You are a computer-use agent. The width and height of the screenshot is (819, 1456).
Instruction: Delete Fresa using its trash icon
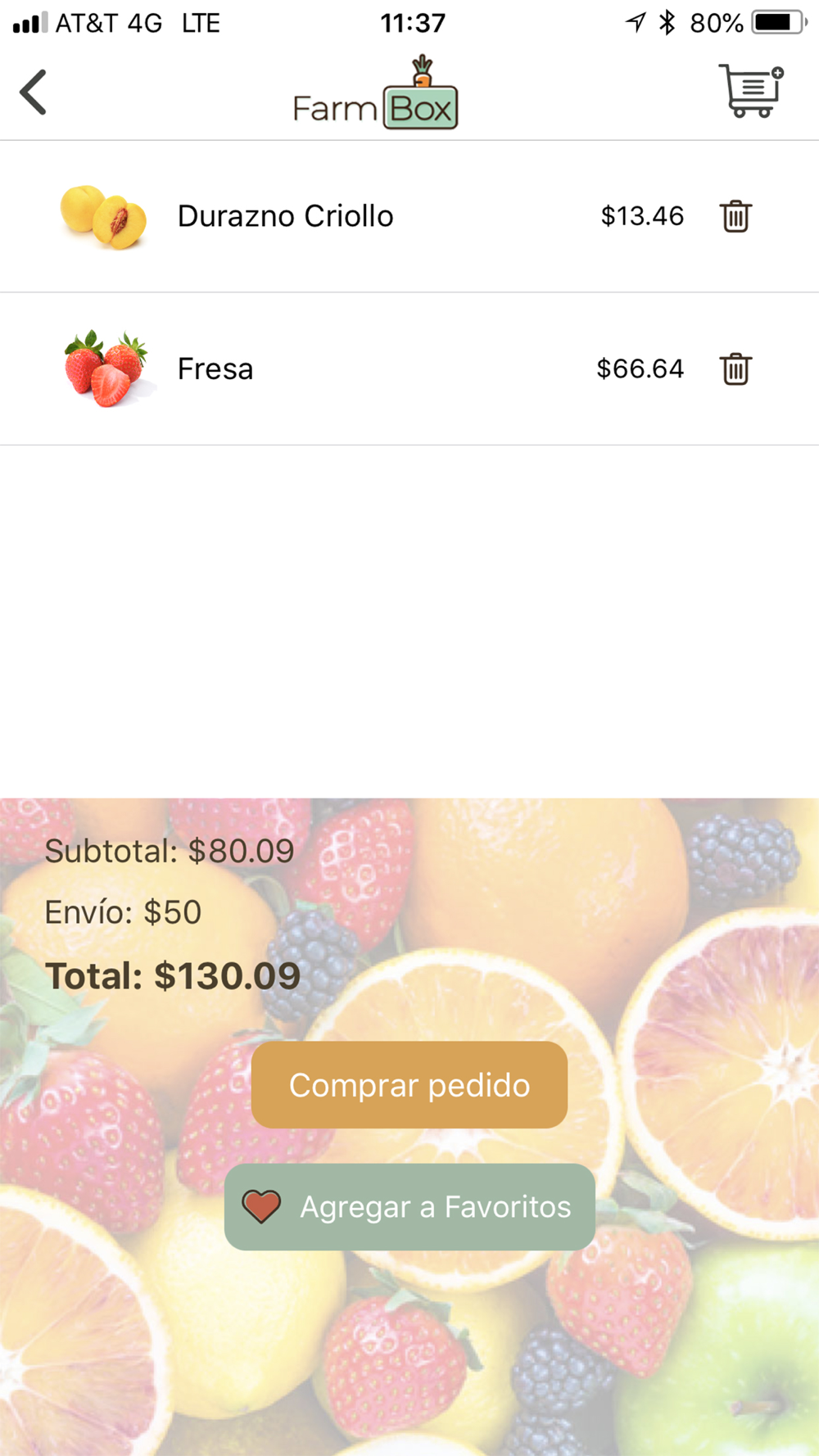735,369
